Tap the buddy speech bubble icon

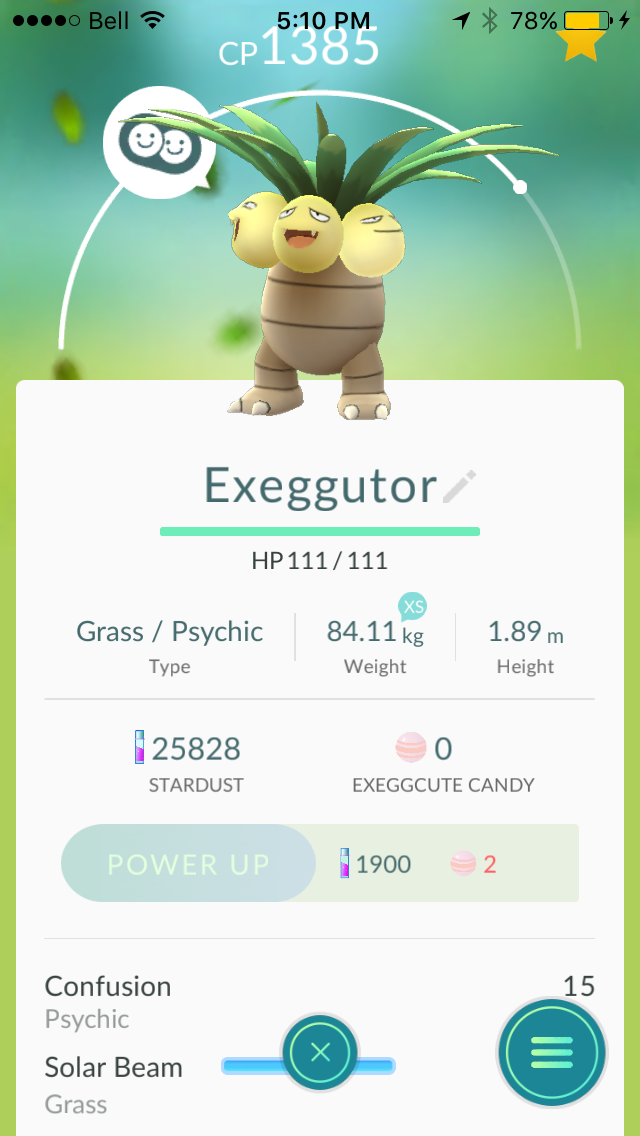point(158,143)
